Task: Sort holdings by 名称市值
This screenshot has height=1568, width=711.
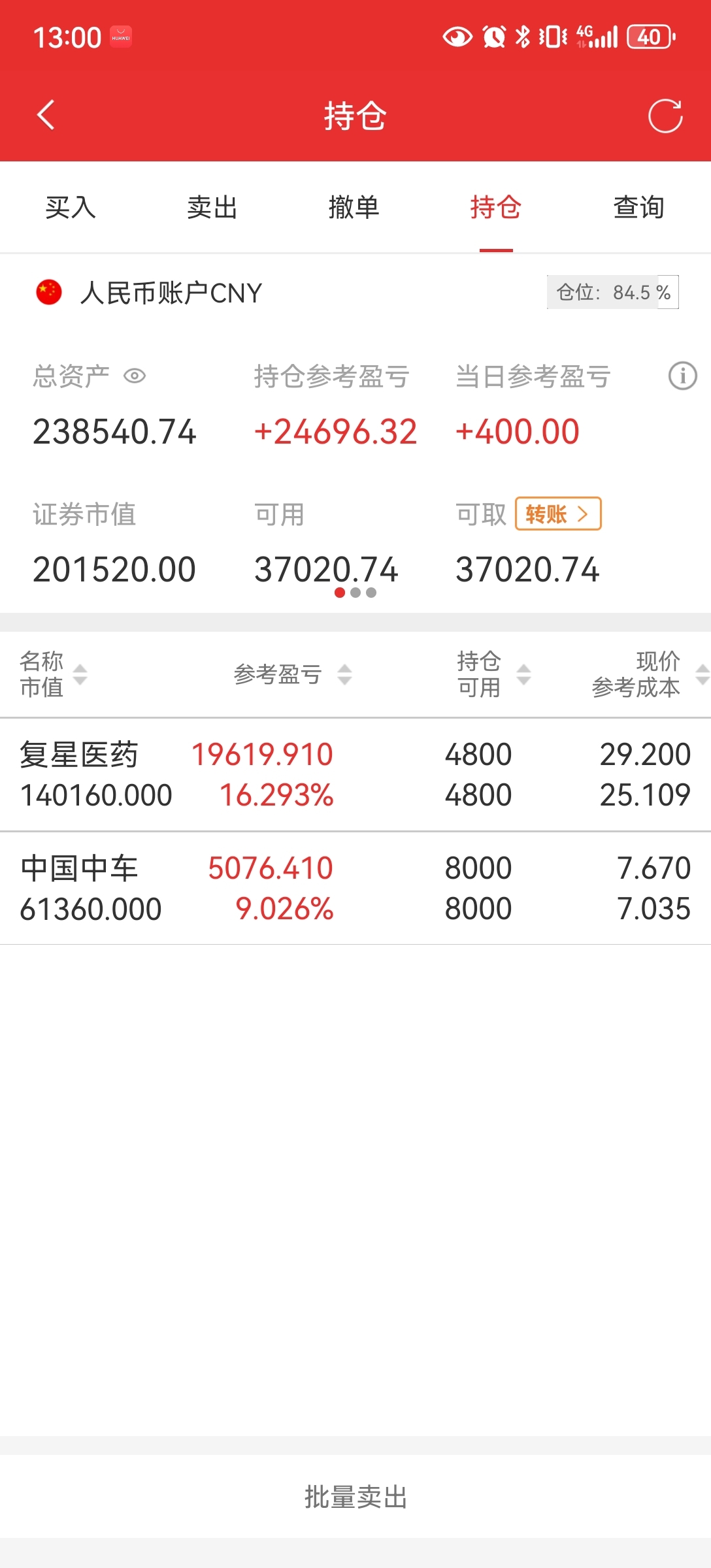Action: (x=52, y=674)
